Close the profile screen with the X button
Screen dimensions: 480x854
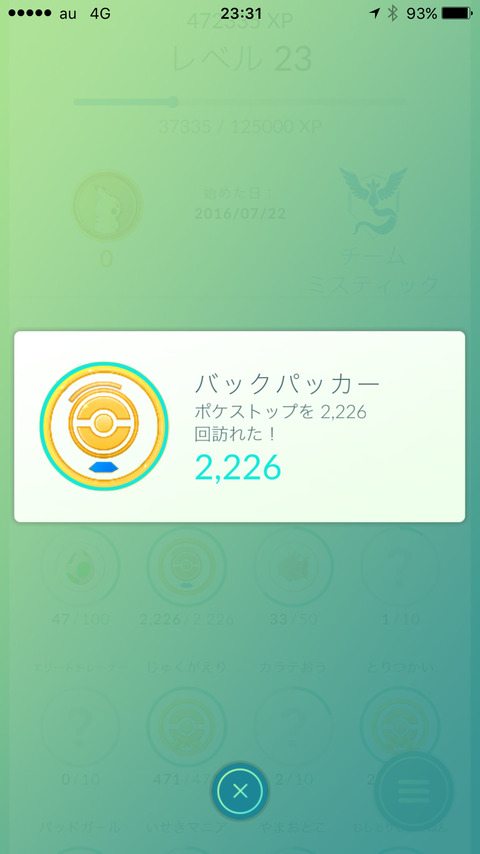240,791
